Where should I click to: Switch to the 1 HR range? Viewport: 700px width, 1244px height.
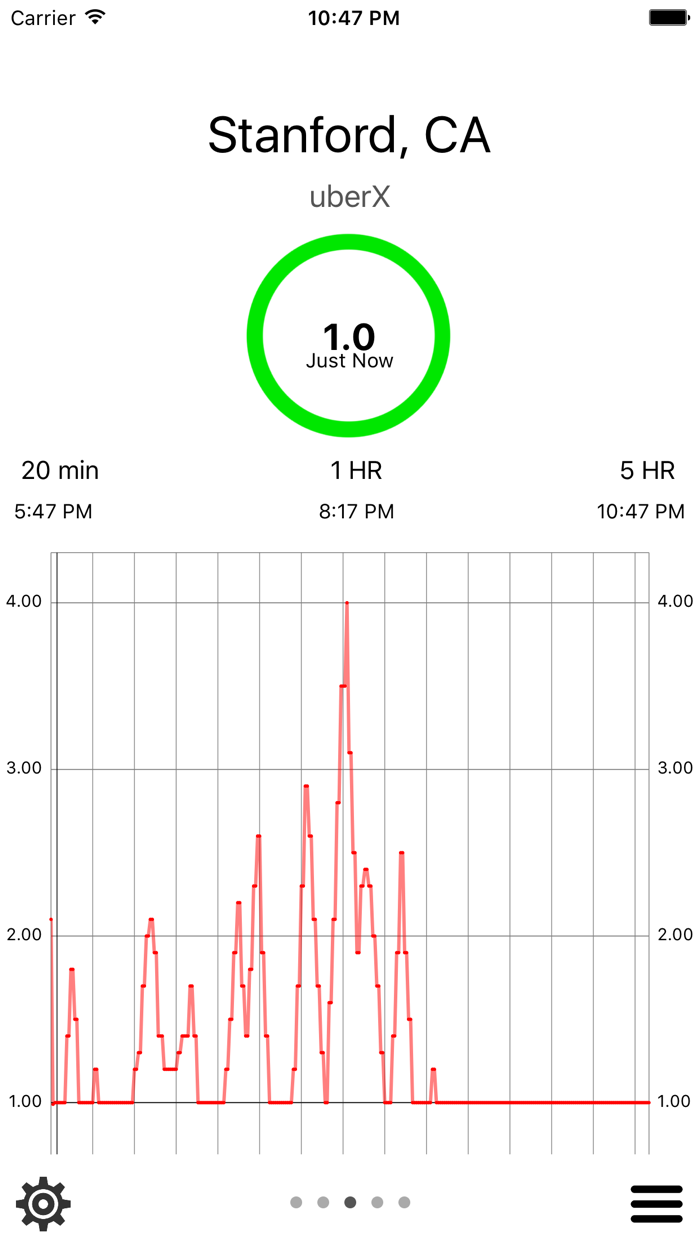[x=356, y=471]
